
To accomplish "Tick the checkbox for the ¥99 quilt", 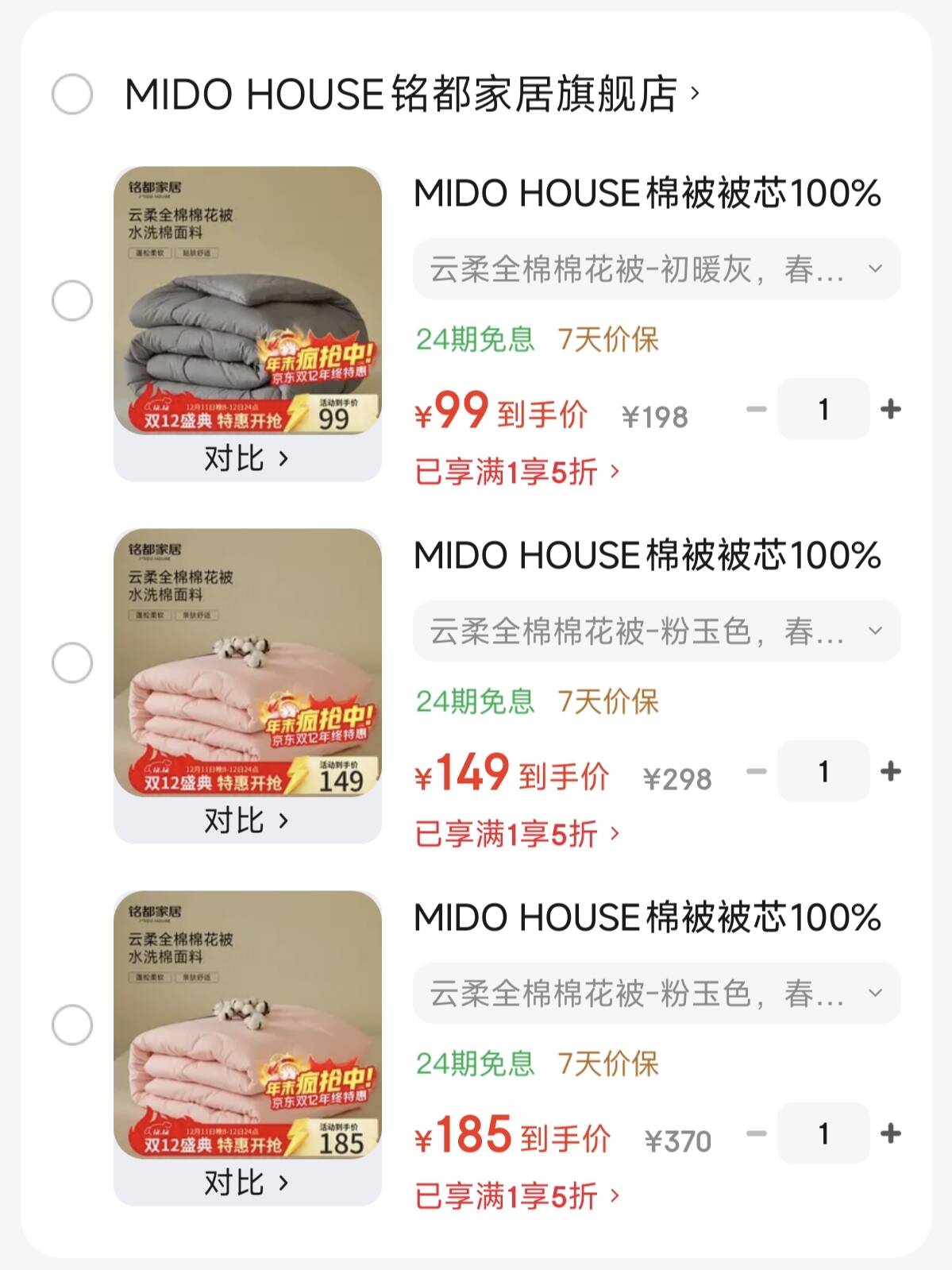I will (72, 301).
